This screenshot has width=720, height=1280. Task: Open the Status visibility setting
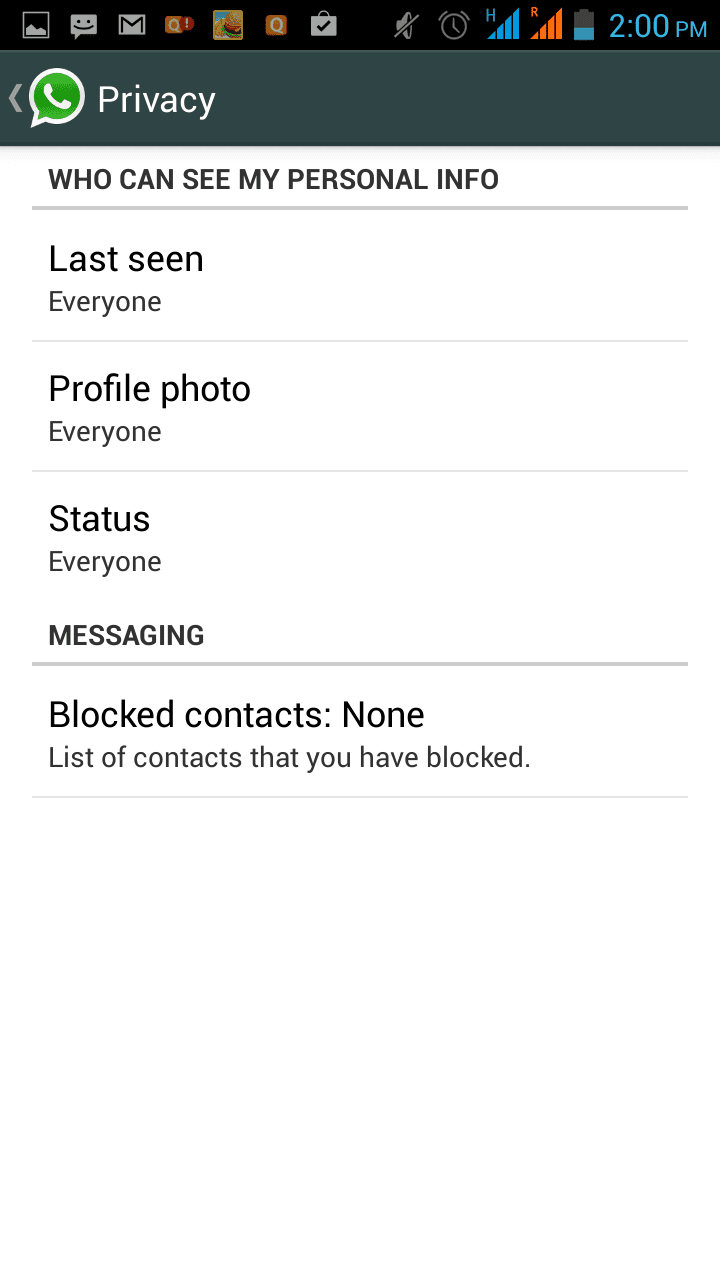[x=360, y=536]
